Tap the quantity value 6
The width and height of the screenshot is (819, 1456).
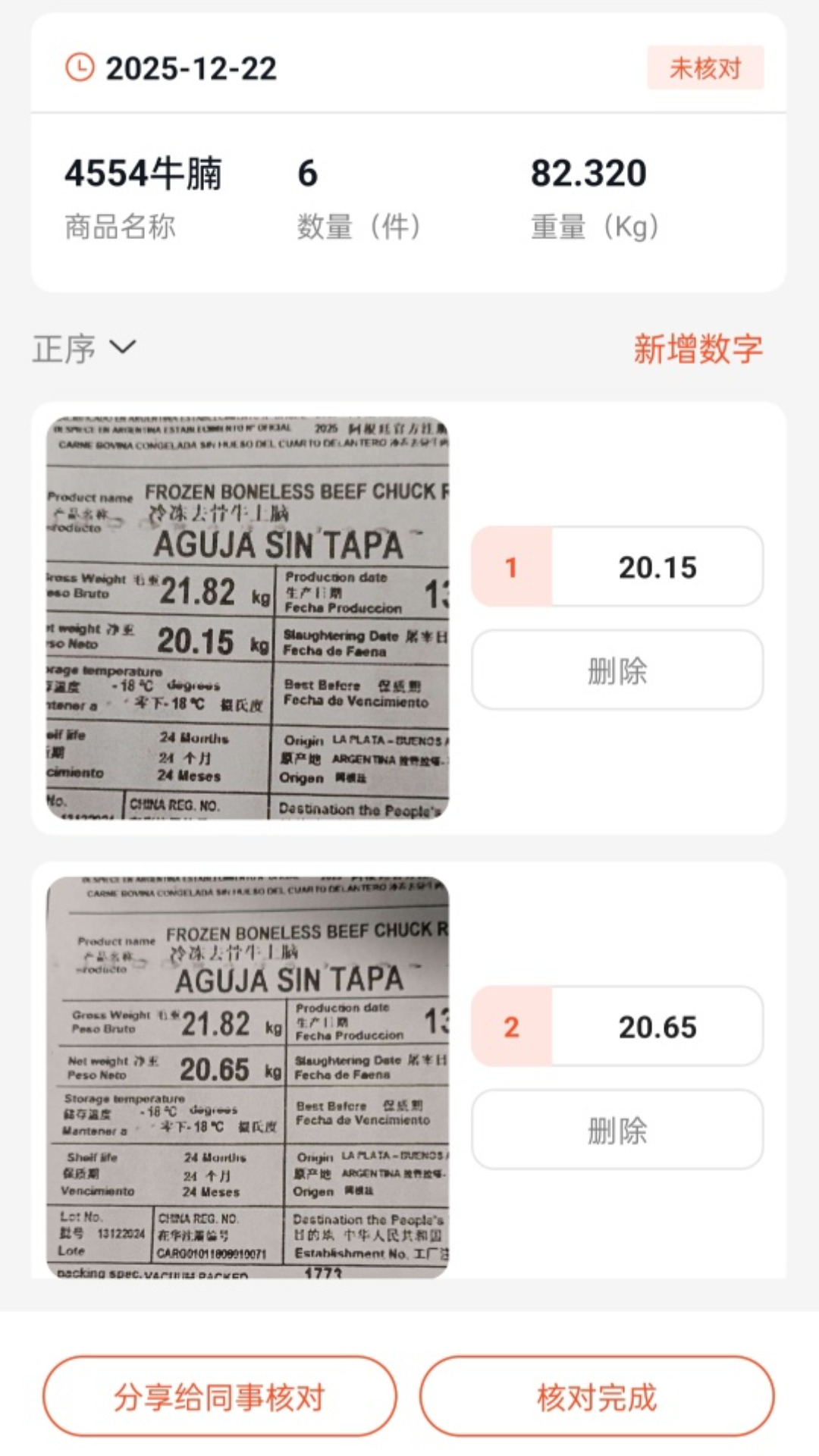click(307, 173)
